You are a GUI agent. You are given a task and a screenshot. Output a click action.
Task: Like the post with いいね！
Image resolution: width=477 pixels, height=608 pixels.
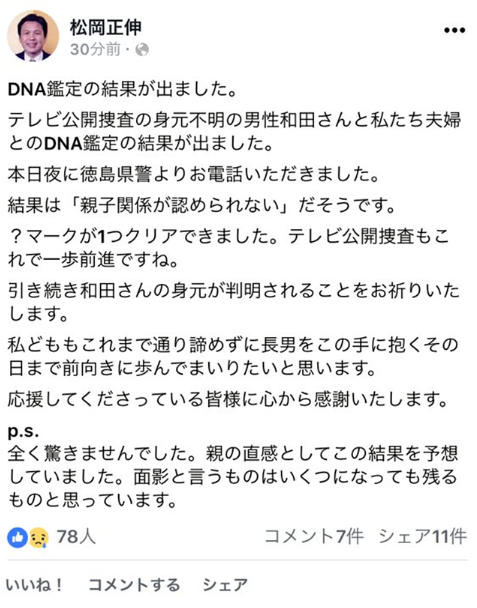[x=34, y=584]
